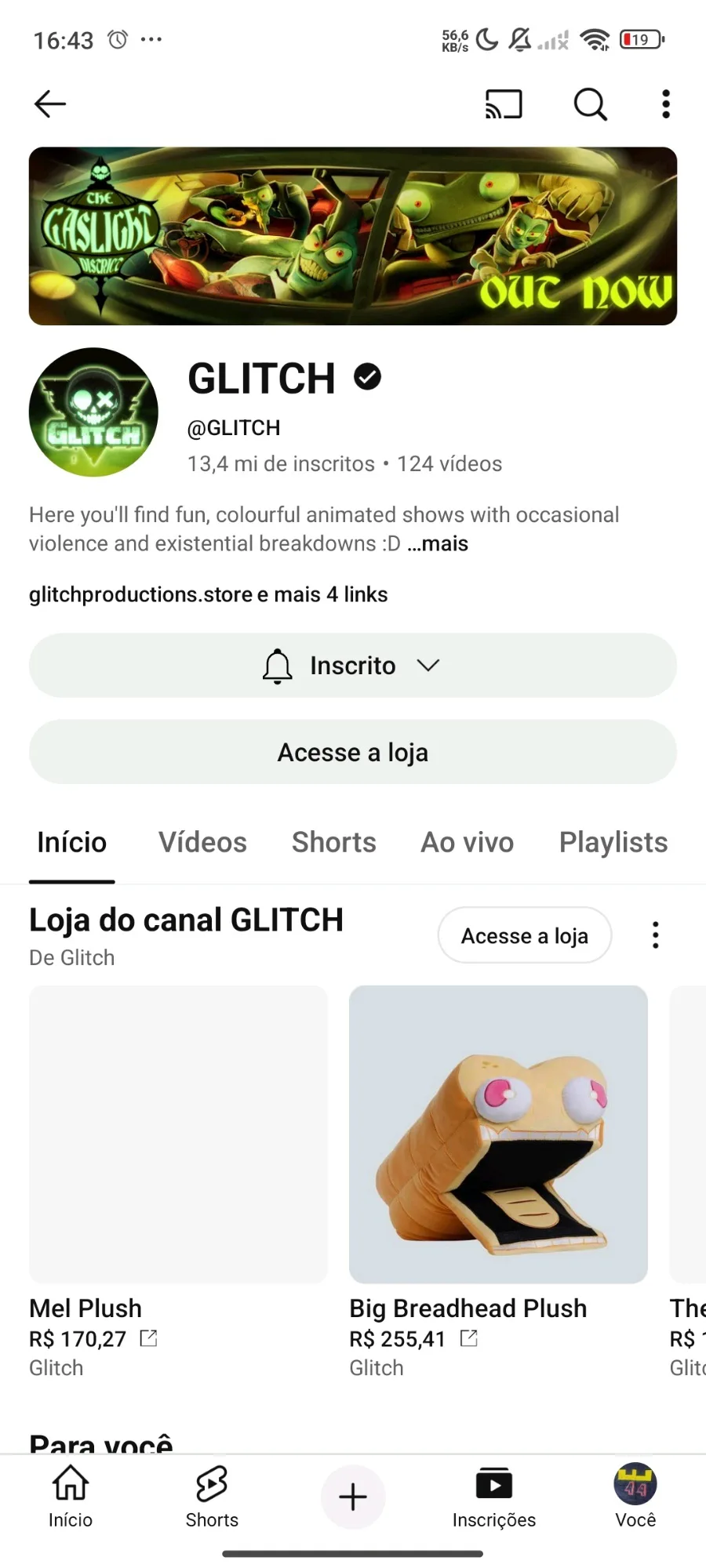Open the channel overflow menu
The height and width of the screenshot is (1568, 706).
pos(666,103)
